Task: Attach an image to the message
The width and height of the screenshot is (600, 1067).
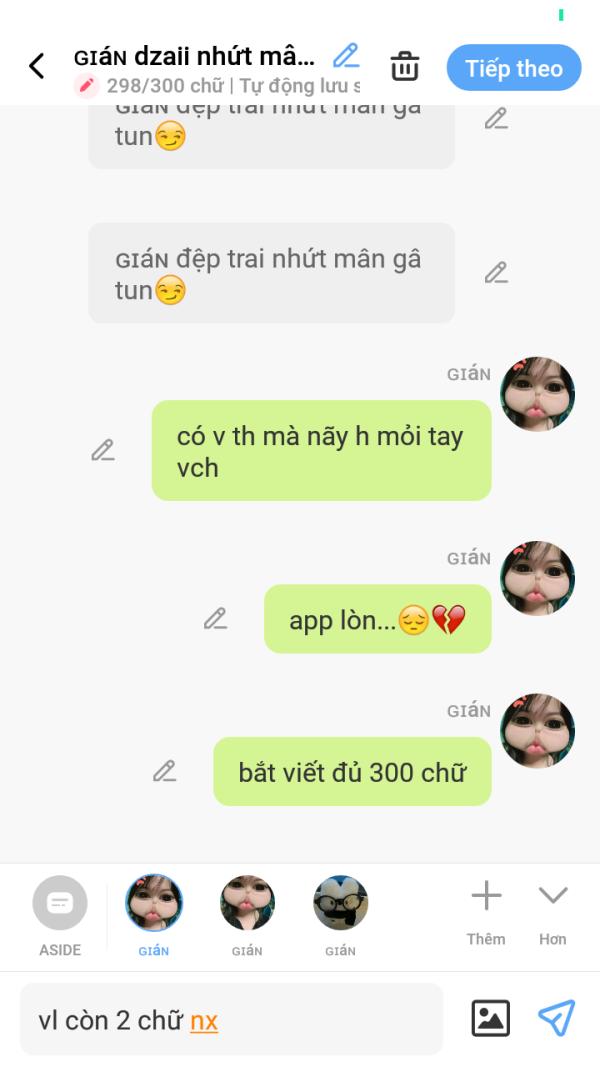Action: (x=490, y=1019)
